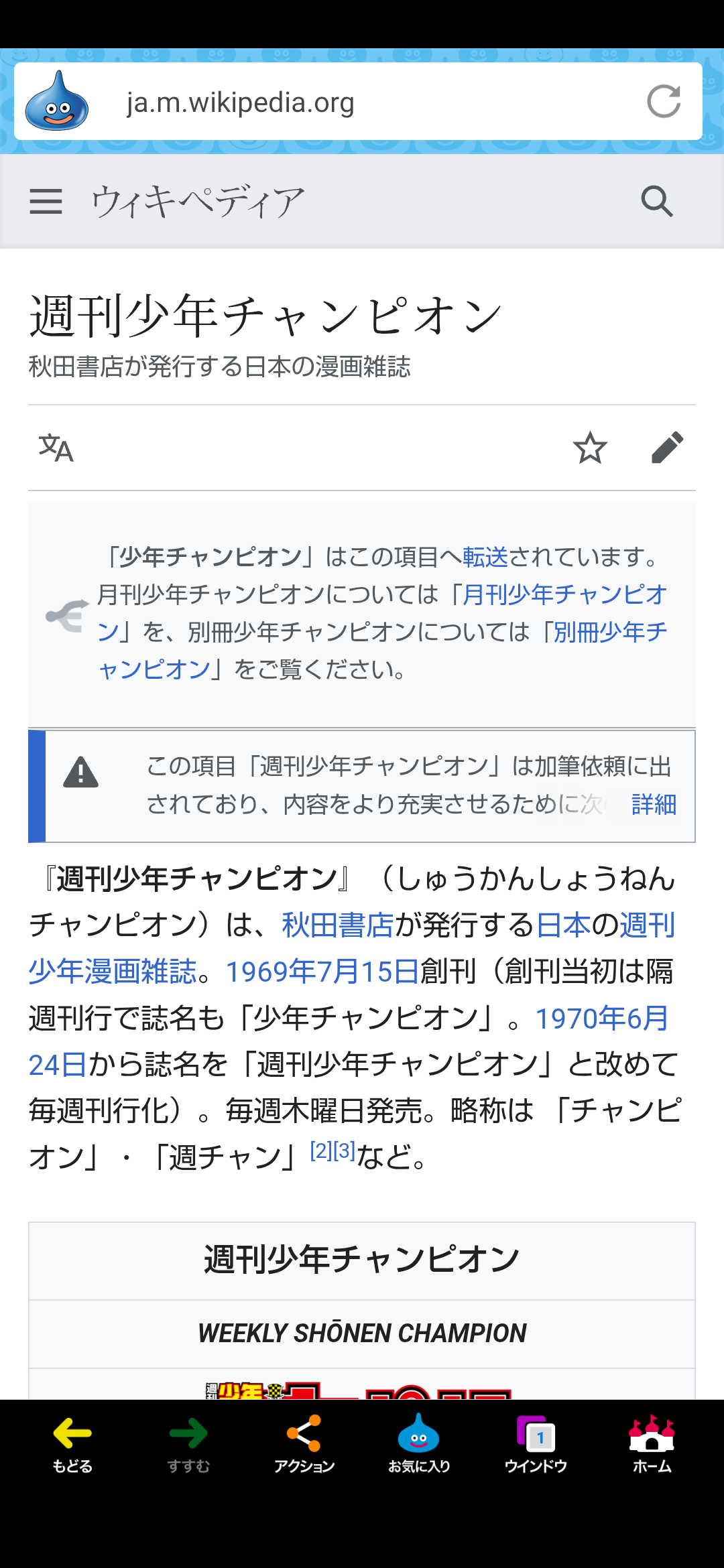Show 詳細 for the notice box
Image resolution: width=724 pixels, height=1568 pixels.
654,804
